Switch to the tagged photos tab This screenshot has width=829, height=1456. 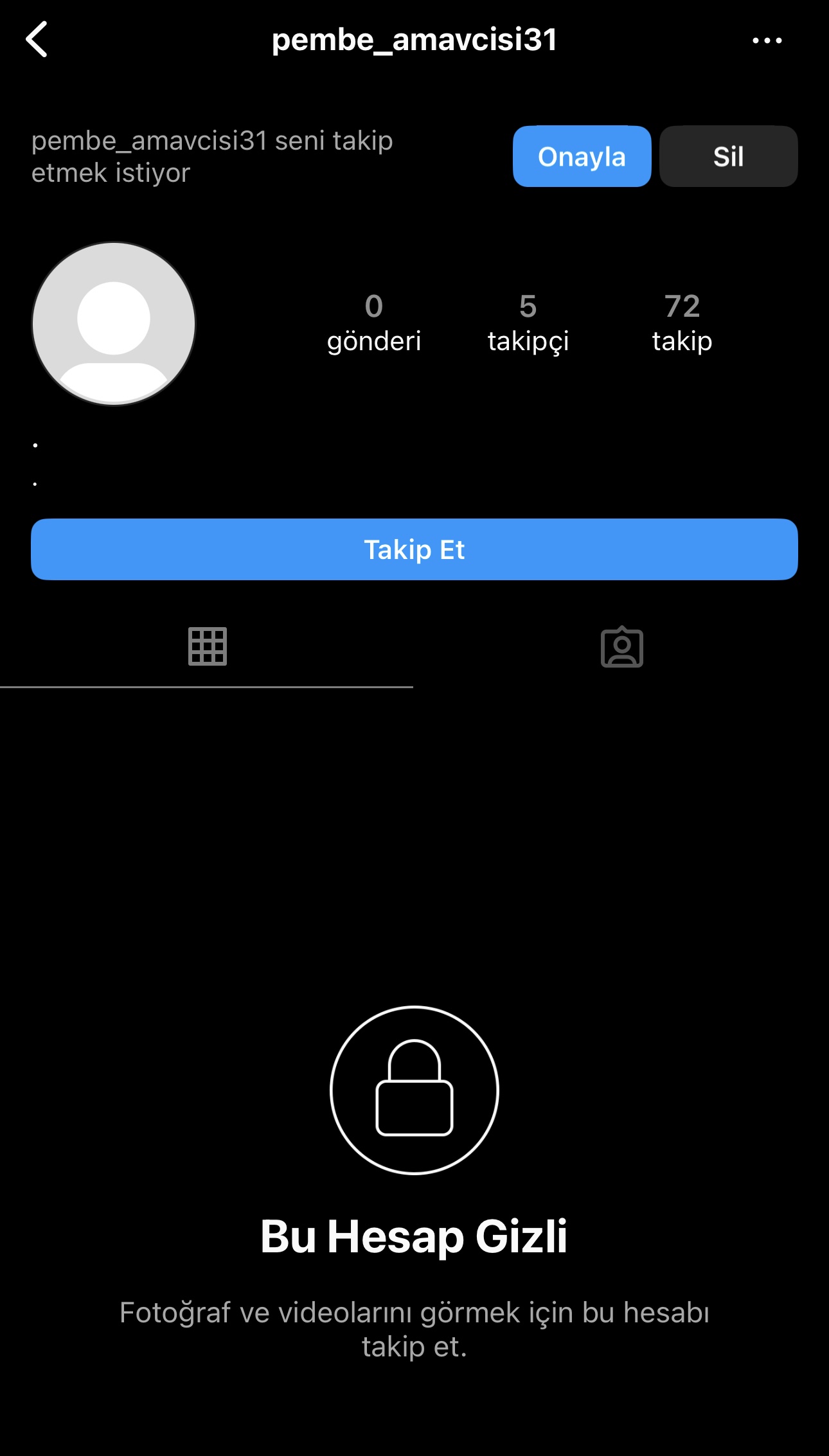pos(621,646)
